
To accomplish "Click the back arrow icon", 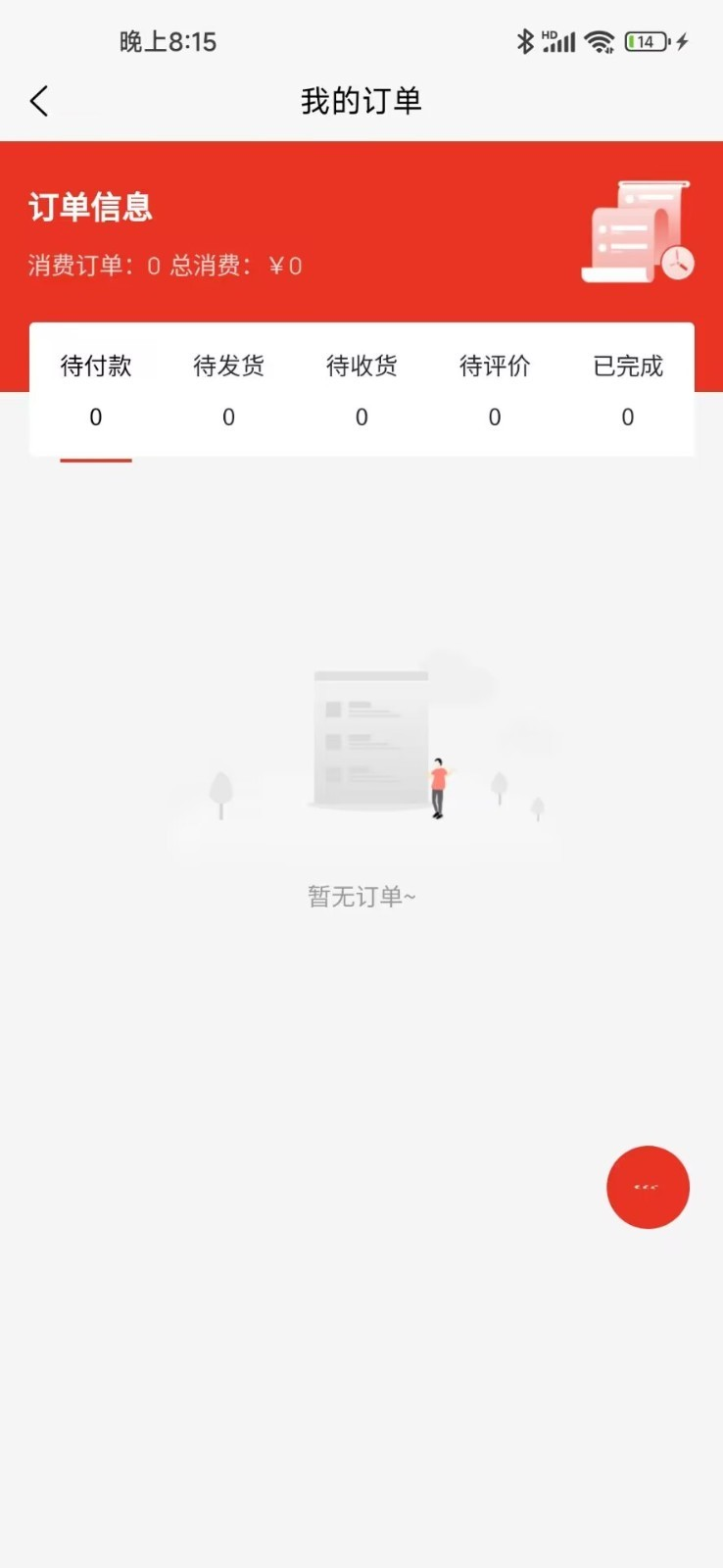I will coord(39,100).
